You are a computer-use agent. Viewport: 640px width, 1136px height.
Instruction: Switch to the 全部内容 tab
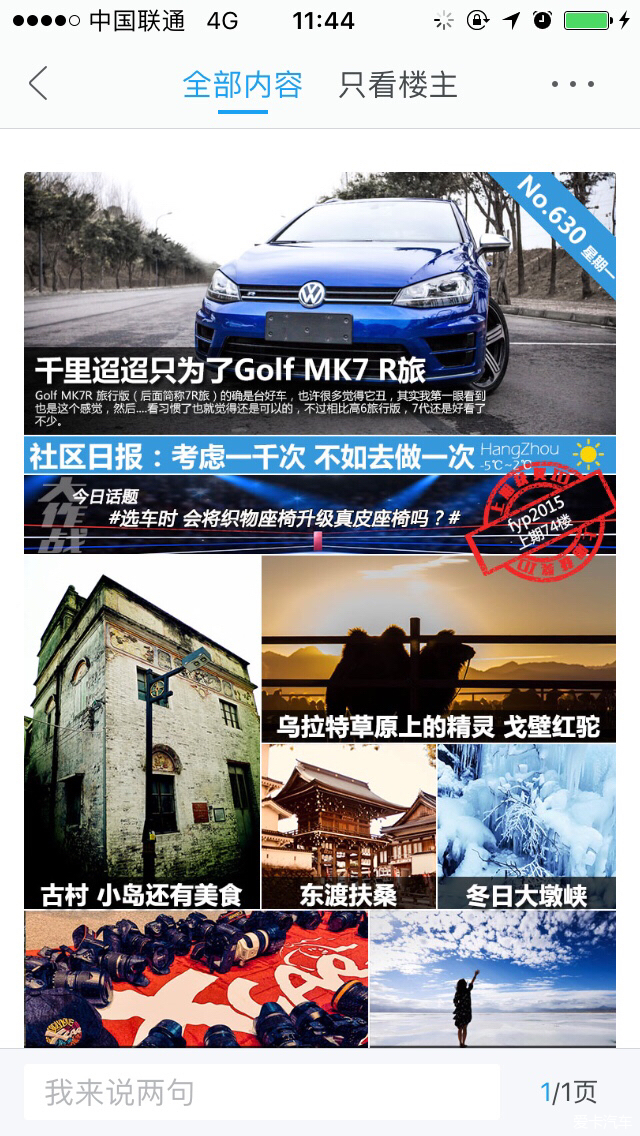[242, 85]
